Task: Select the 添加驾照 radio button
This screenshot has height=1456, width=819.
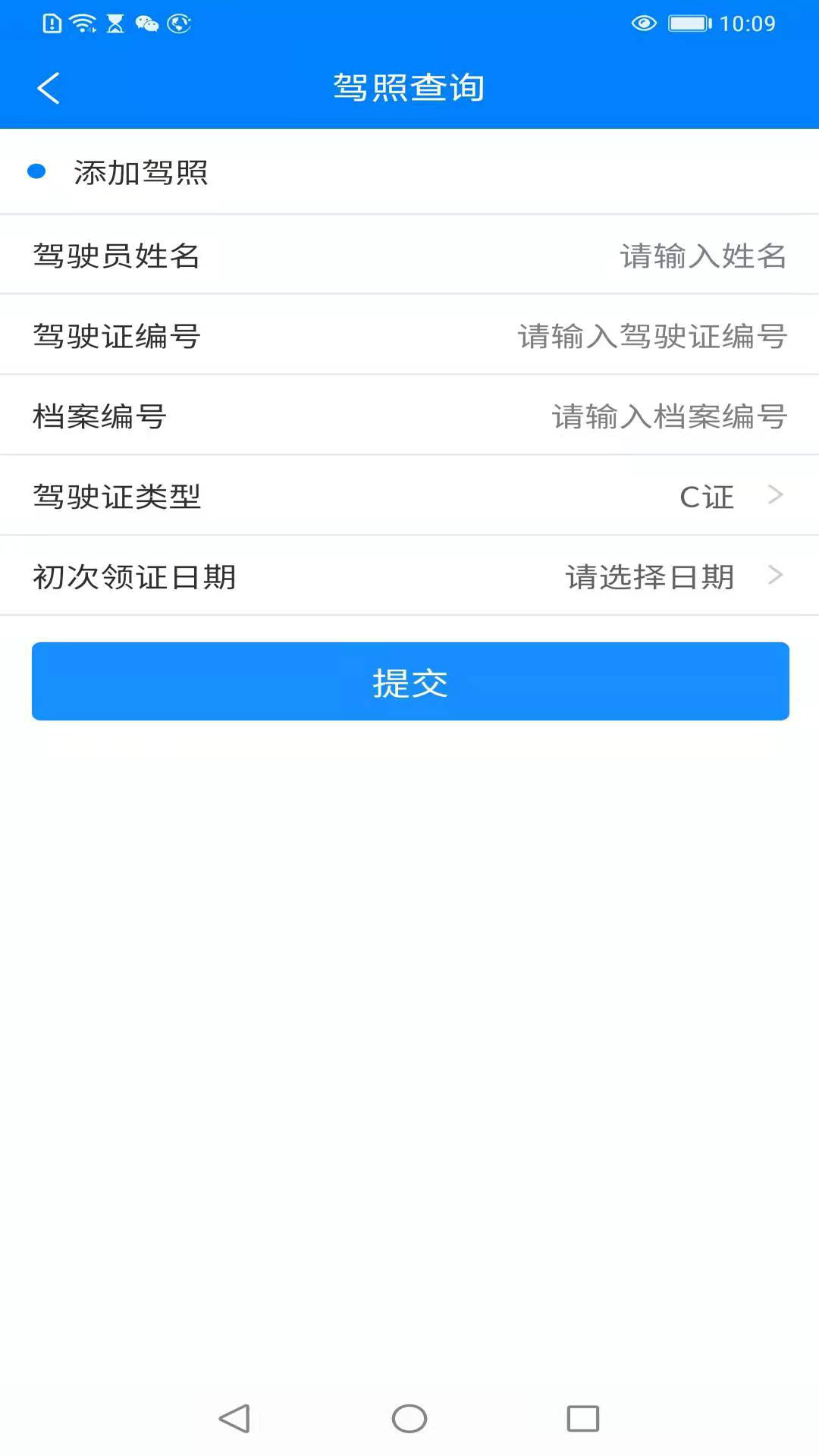Action: coord(35,172)
